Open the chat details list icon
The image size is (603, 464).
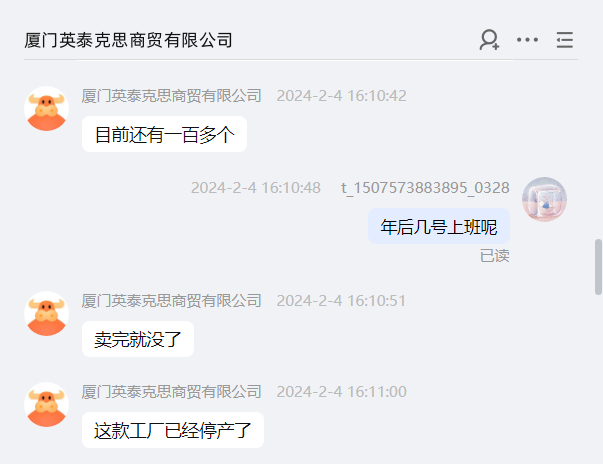pos(565,40)
